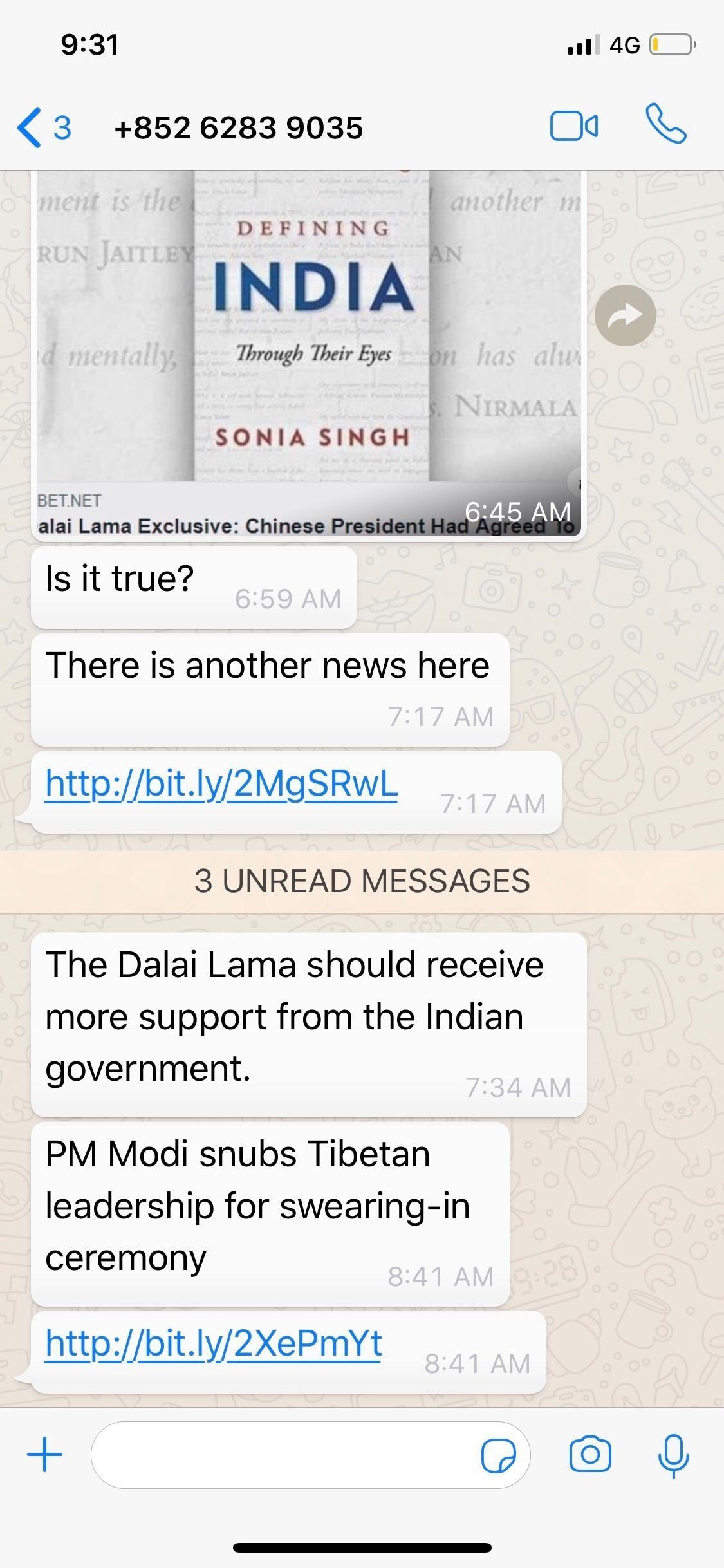Image resolution: width=724 pixels, height=1568 pixels.
Task: Start a video call
Action: 573,126
